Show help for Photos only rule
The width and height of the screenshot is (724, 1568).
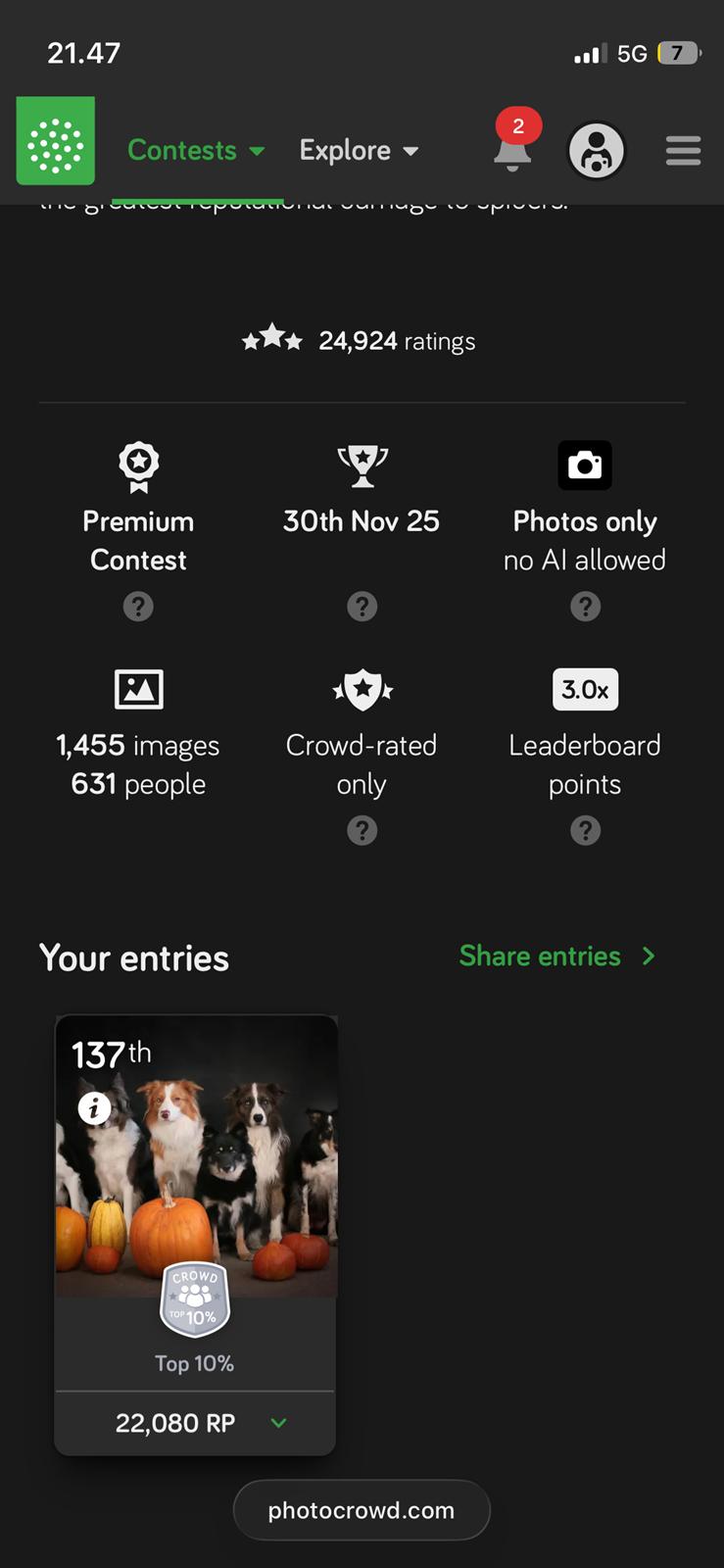(585, 607)
